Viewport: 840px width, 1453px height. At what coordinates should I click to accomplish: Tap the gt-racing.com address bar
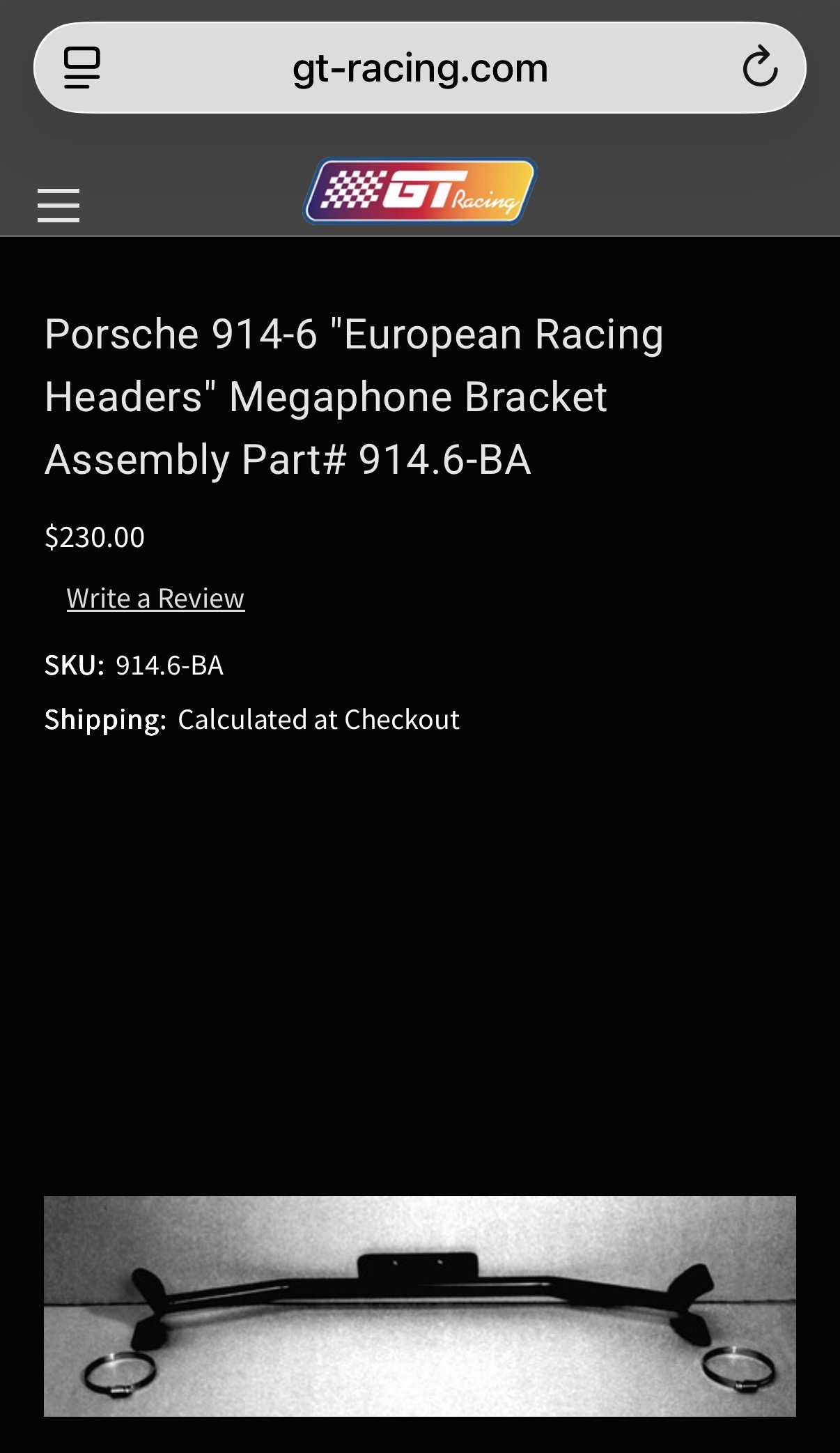[420, 68]
